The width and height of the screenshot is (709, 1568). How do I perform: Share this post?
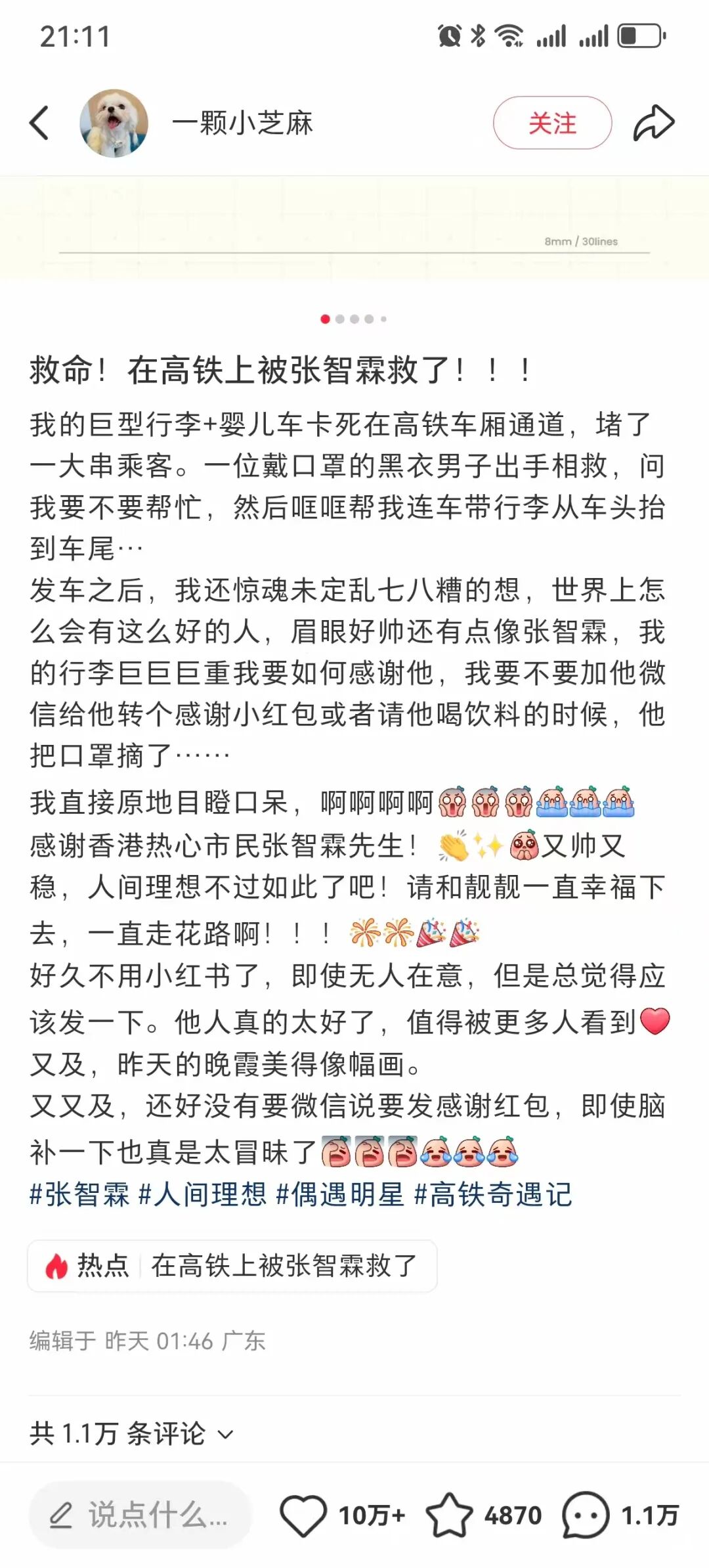(653, 123)
